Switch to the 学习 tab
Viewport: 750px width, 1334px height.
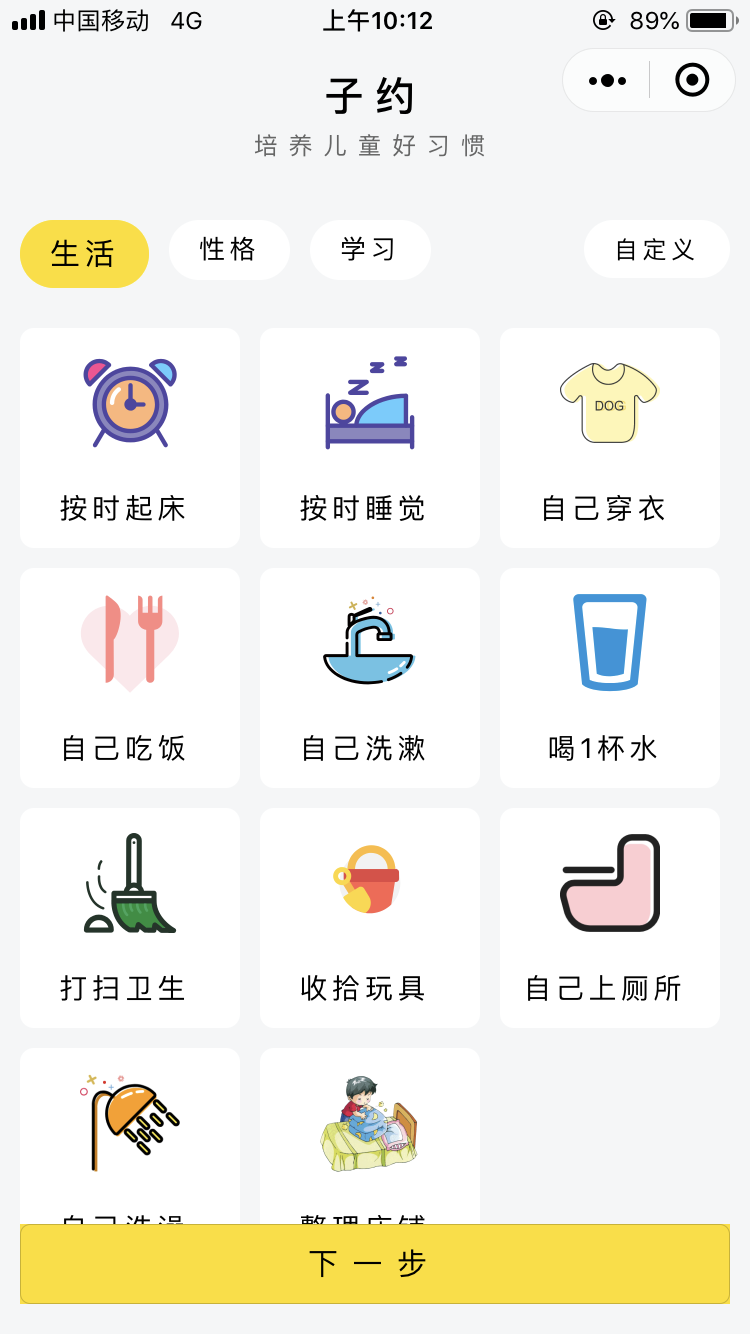pos(370,249)
